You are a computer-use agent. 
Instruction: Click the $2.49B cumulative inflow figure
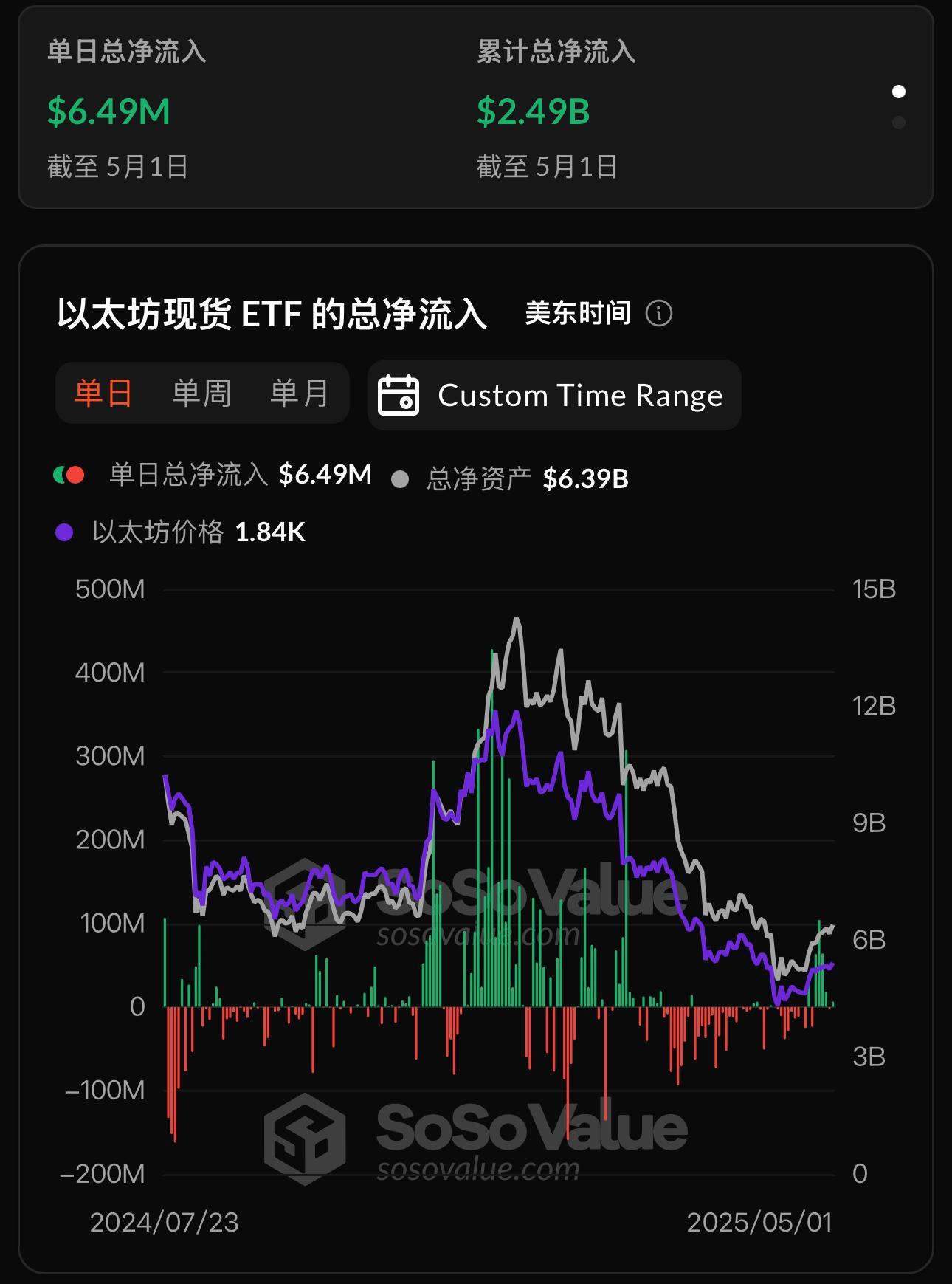(x=532, y=112)
